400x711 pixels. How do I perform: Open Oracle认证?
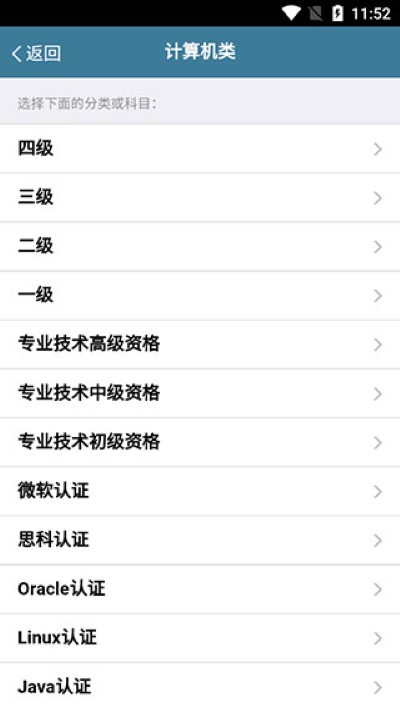pyautogui.click(x=200, y=589)
